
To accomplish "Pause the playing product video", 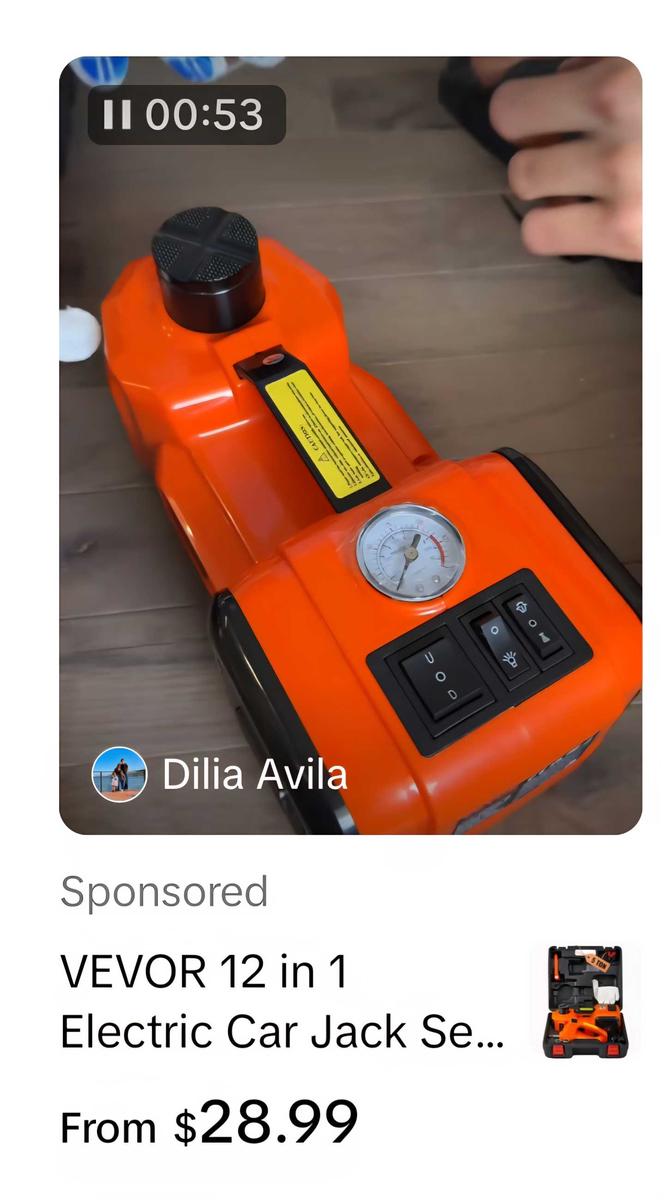I will pos(117,115).
